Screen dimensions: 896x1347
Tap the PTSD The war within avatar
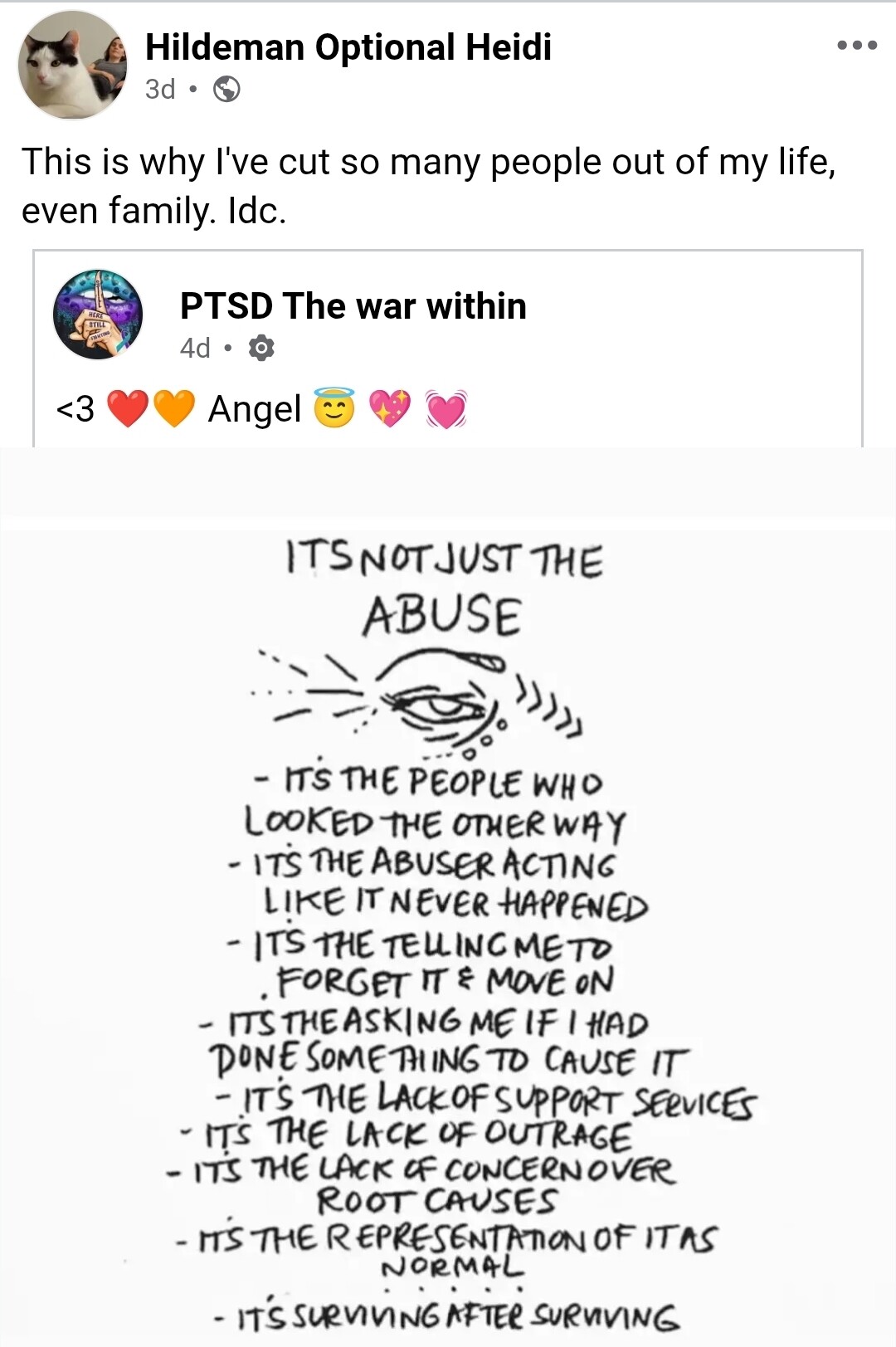tap(98, 315)
